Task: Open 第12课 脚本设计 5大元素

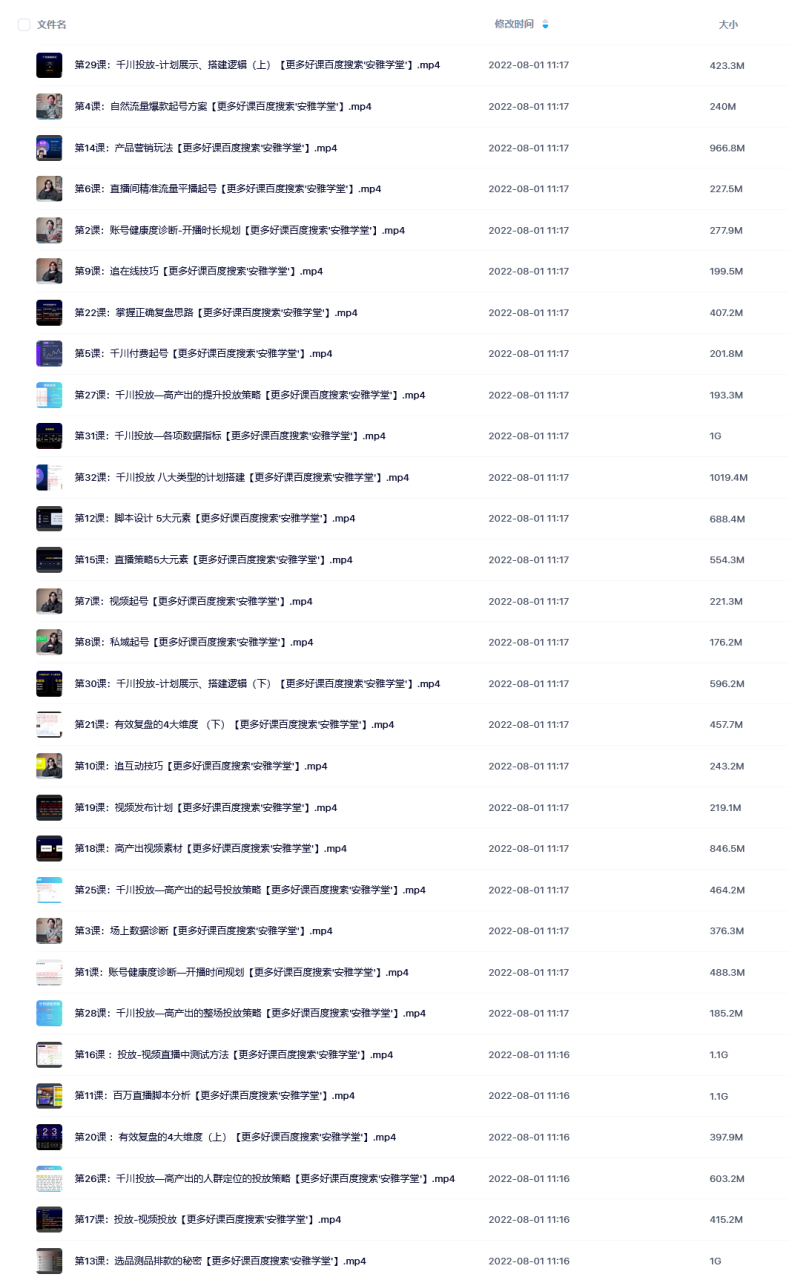Action: click(215, 519)
